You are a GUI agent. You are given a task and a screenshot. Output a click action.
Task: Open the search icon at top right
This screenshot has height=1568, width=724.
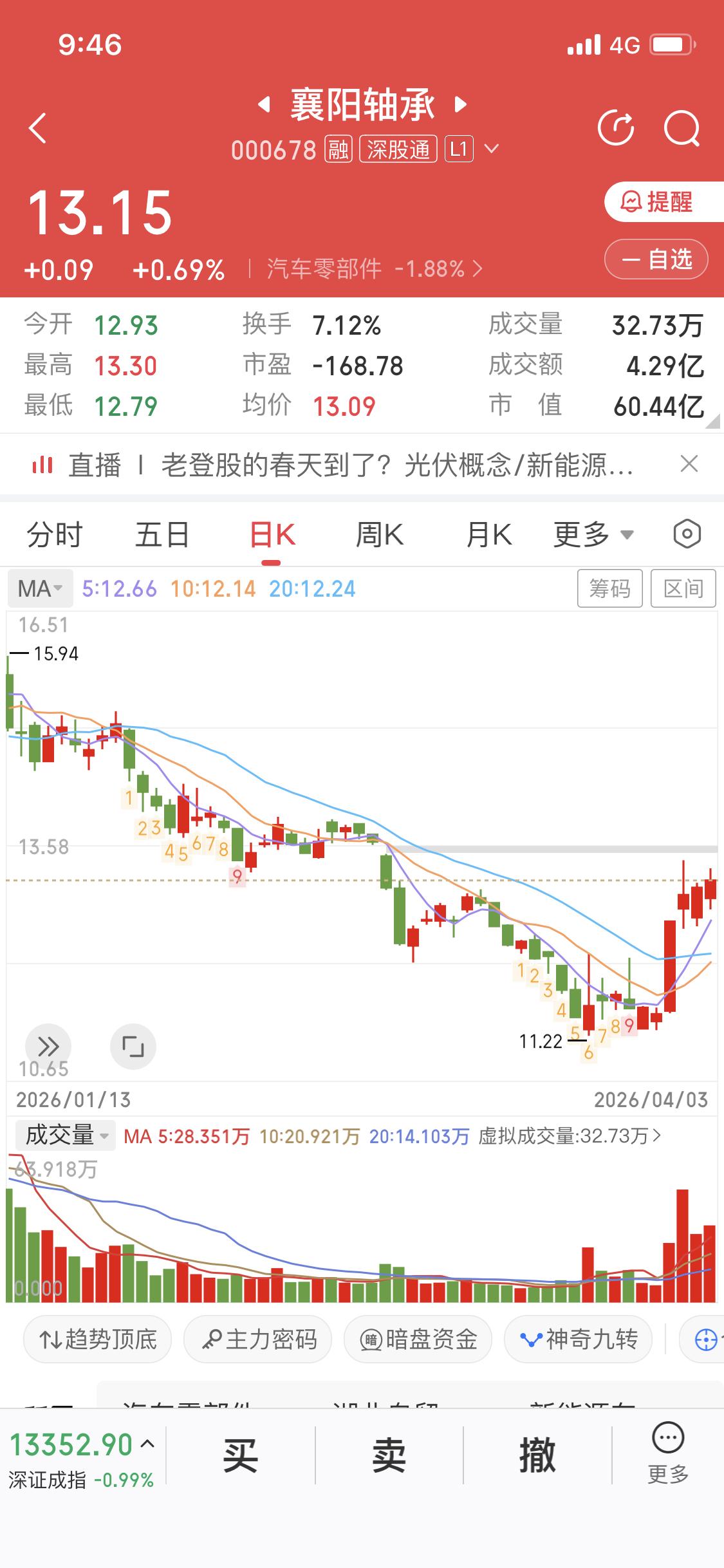click(683, 128)
